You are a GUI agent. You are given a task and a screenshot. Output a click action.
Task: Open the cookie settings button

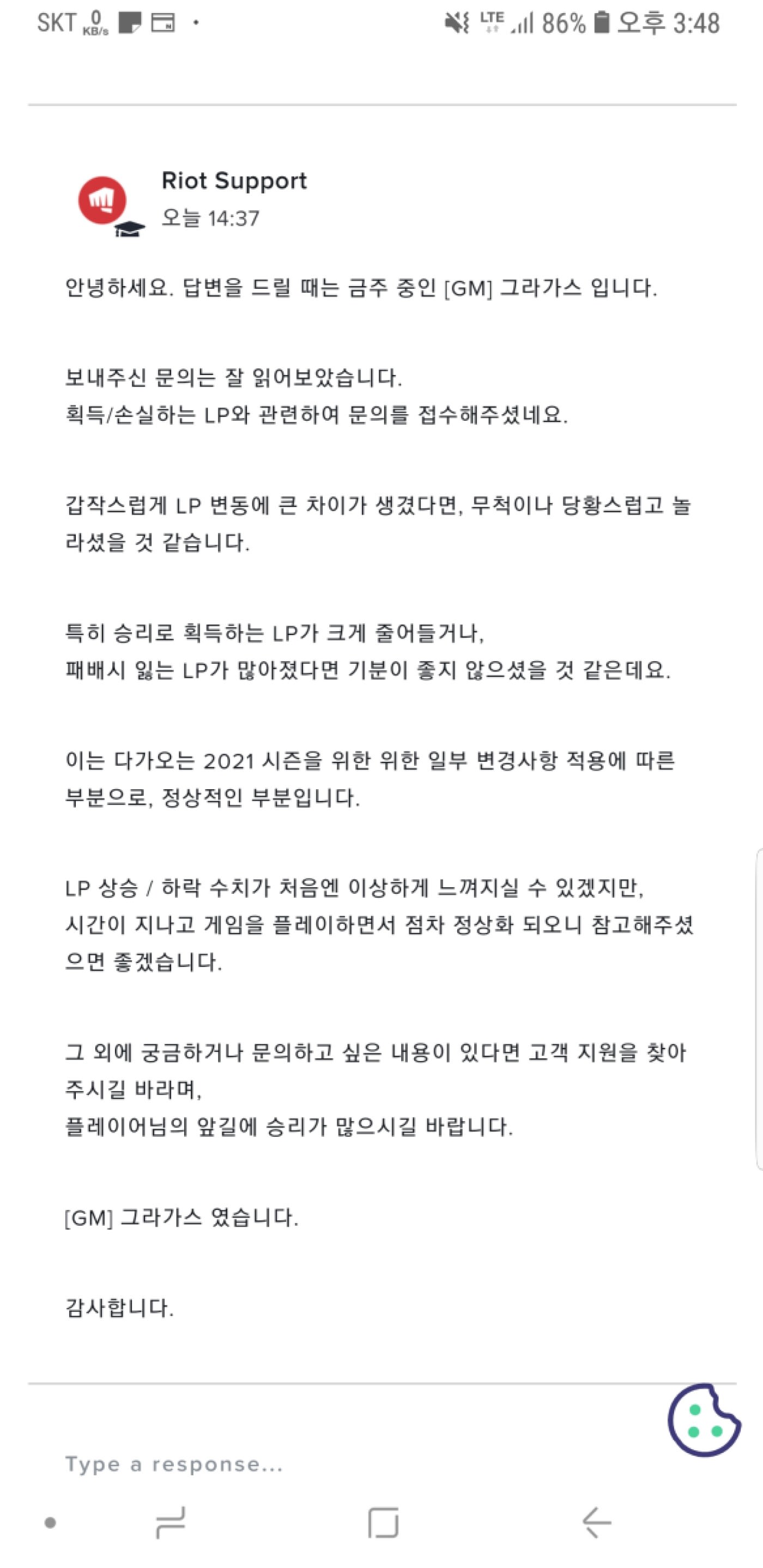point(704,1420)
